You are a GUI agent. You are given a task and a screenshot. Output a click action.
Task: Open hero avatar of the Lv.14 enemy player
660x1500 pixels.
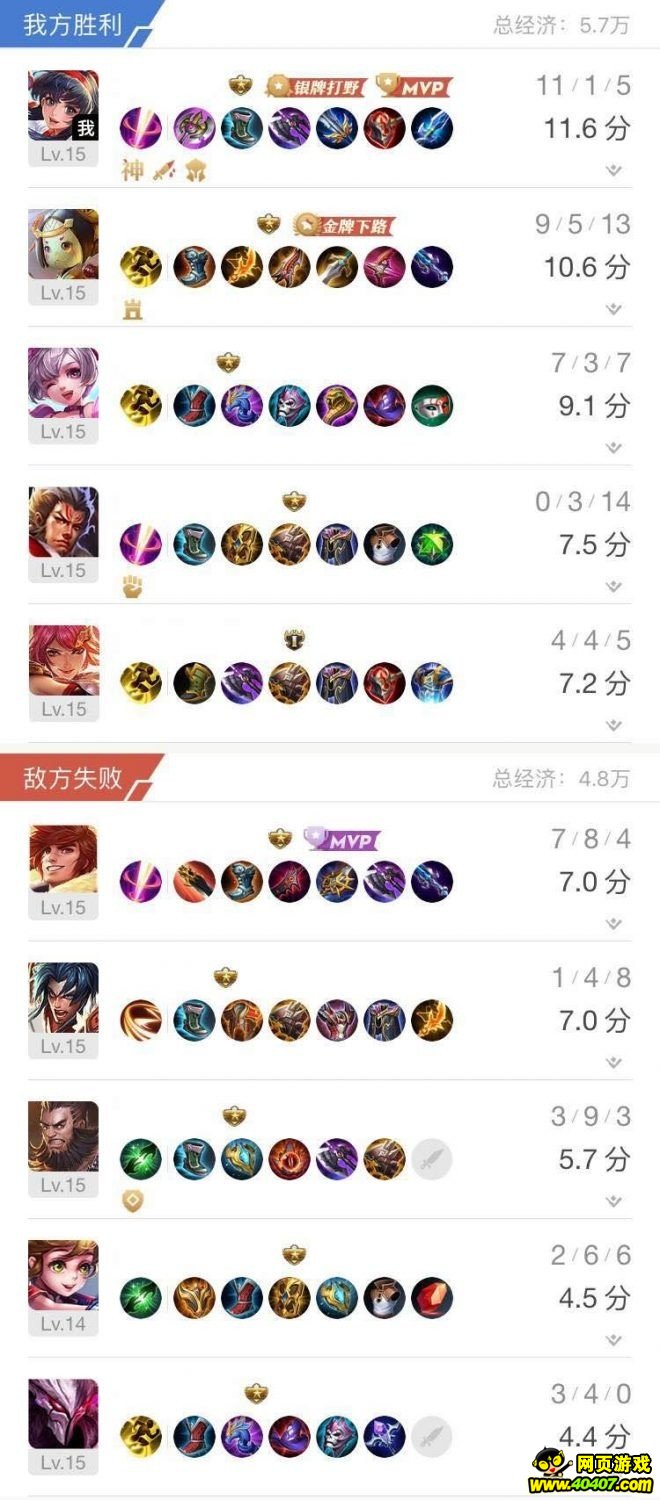point(63,1275)
